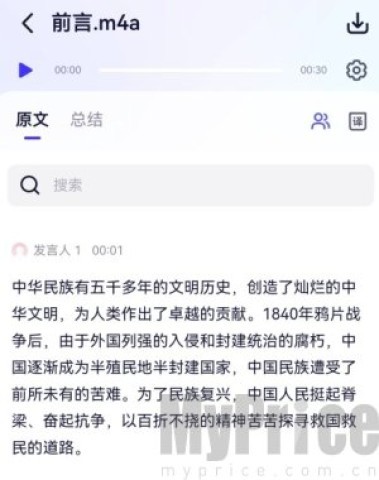Tap the audio progress bar

(191, 70)
